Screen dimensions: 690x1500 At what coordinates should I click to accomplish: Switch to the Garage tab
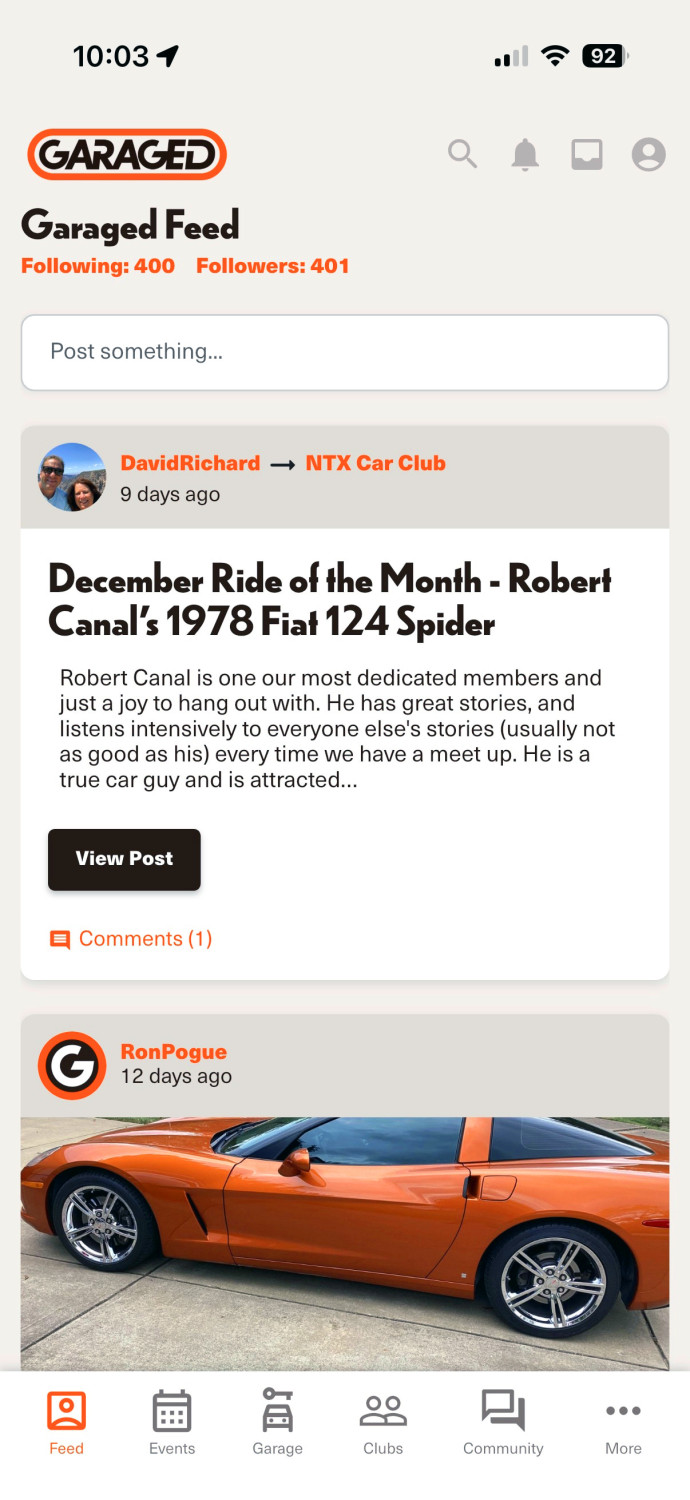point(277,1422)
